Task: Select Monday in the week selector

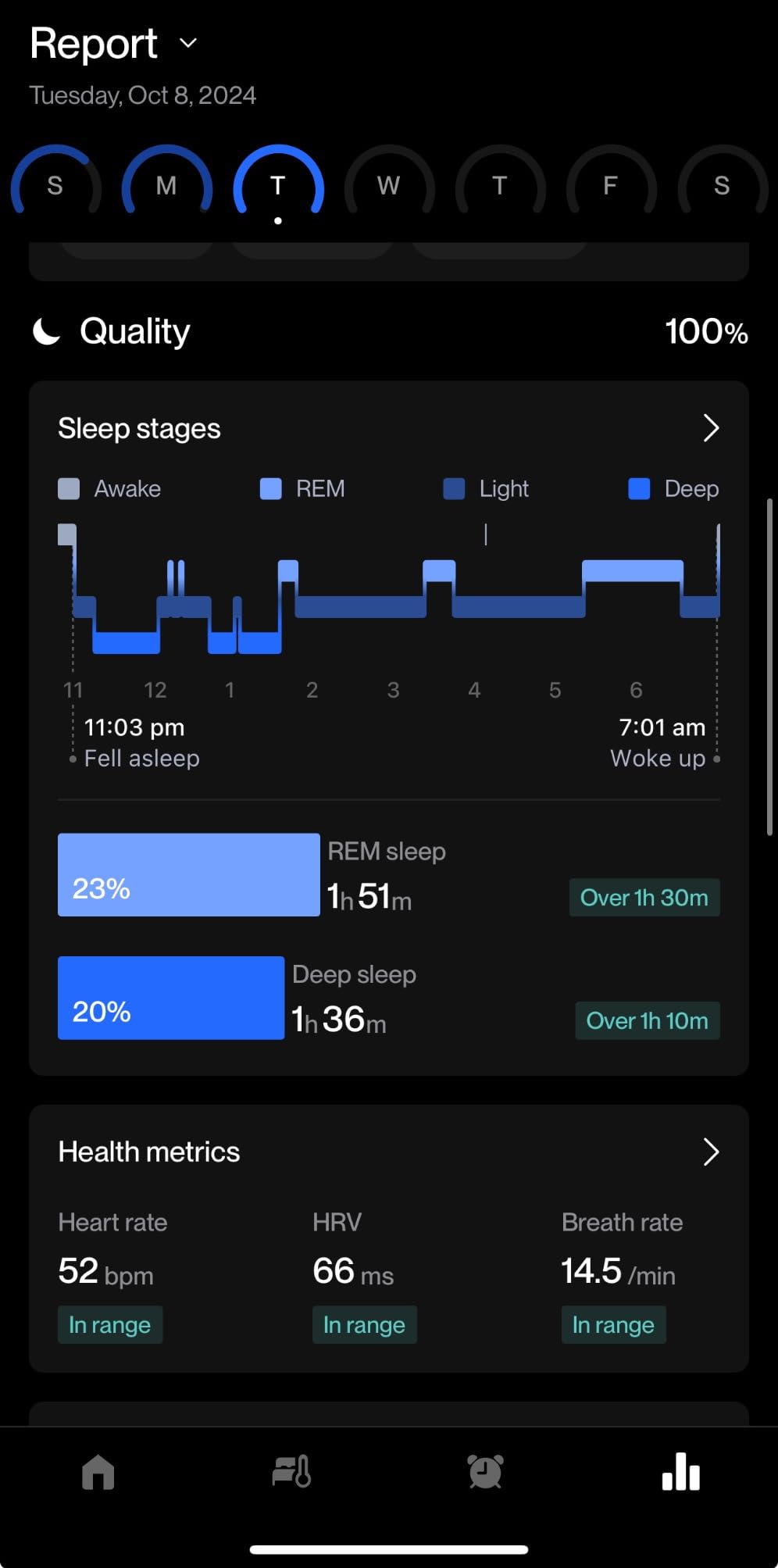Action: point(166,186)
